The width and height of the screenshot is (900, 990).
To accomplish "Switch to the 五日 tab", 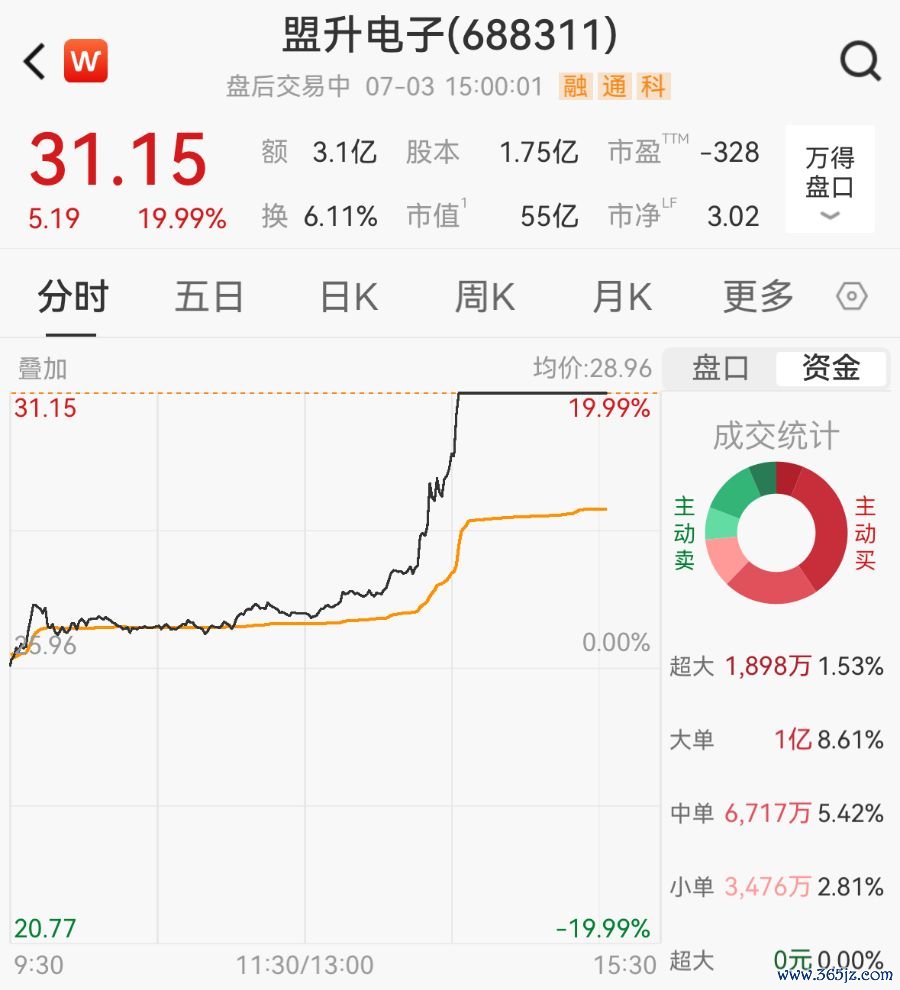I will [x=209, y=296].
